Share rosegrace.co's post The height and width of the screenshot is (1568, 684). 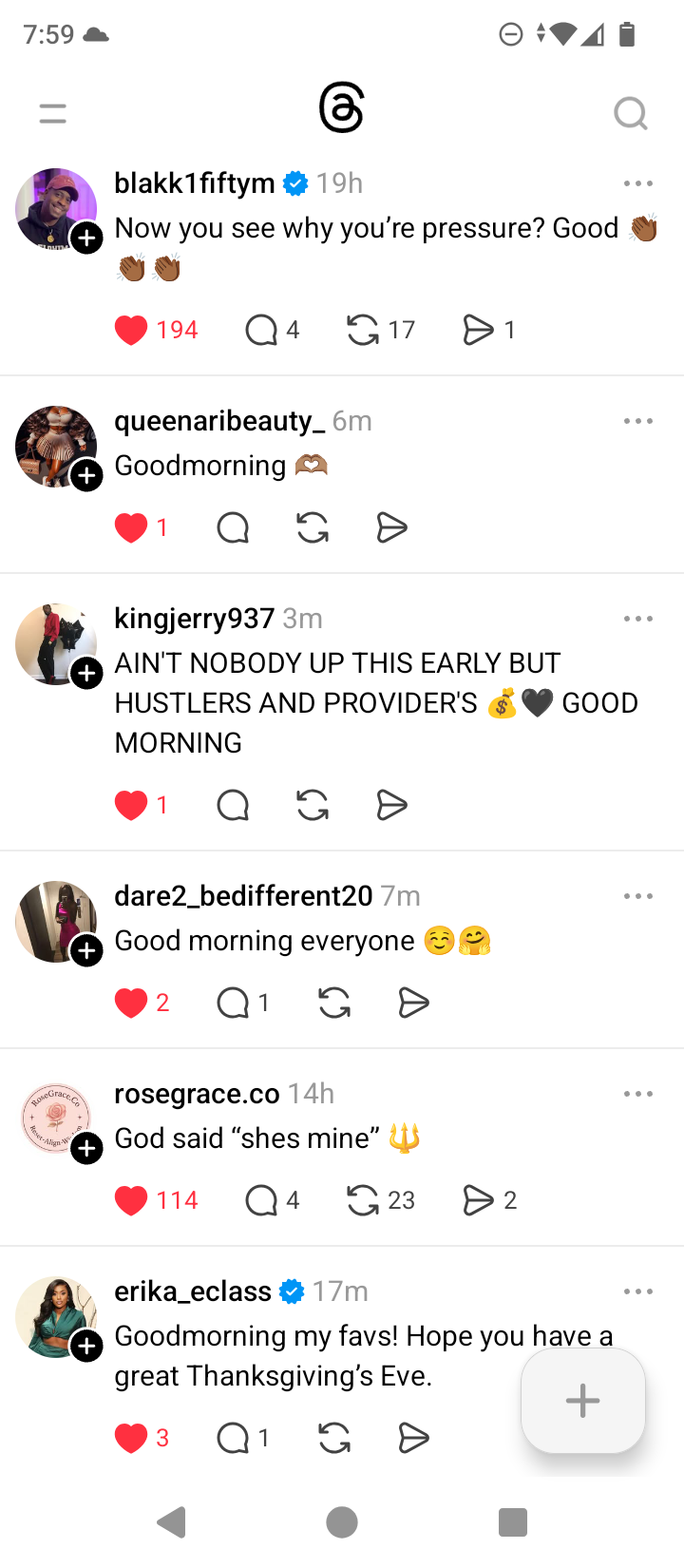tap(478, 1200)
